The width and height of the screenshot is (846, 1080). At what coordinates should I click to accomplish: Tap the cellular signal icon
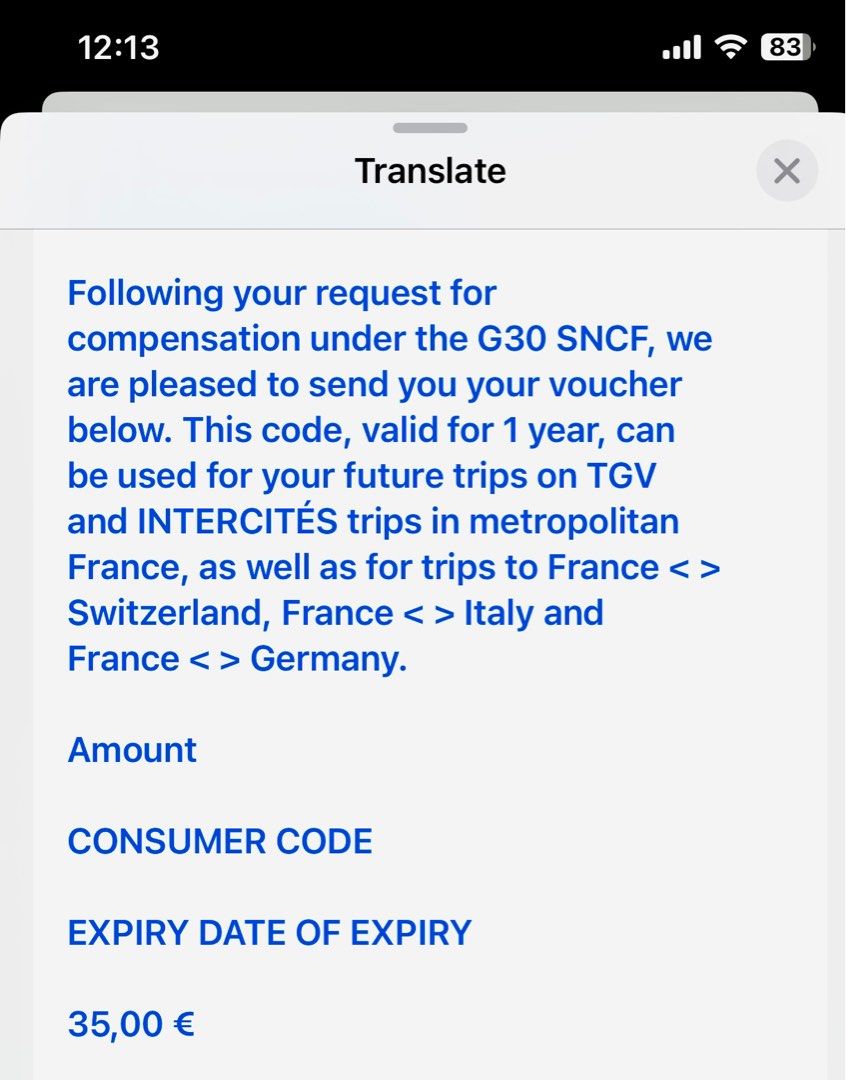click(681, 46)
